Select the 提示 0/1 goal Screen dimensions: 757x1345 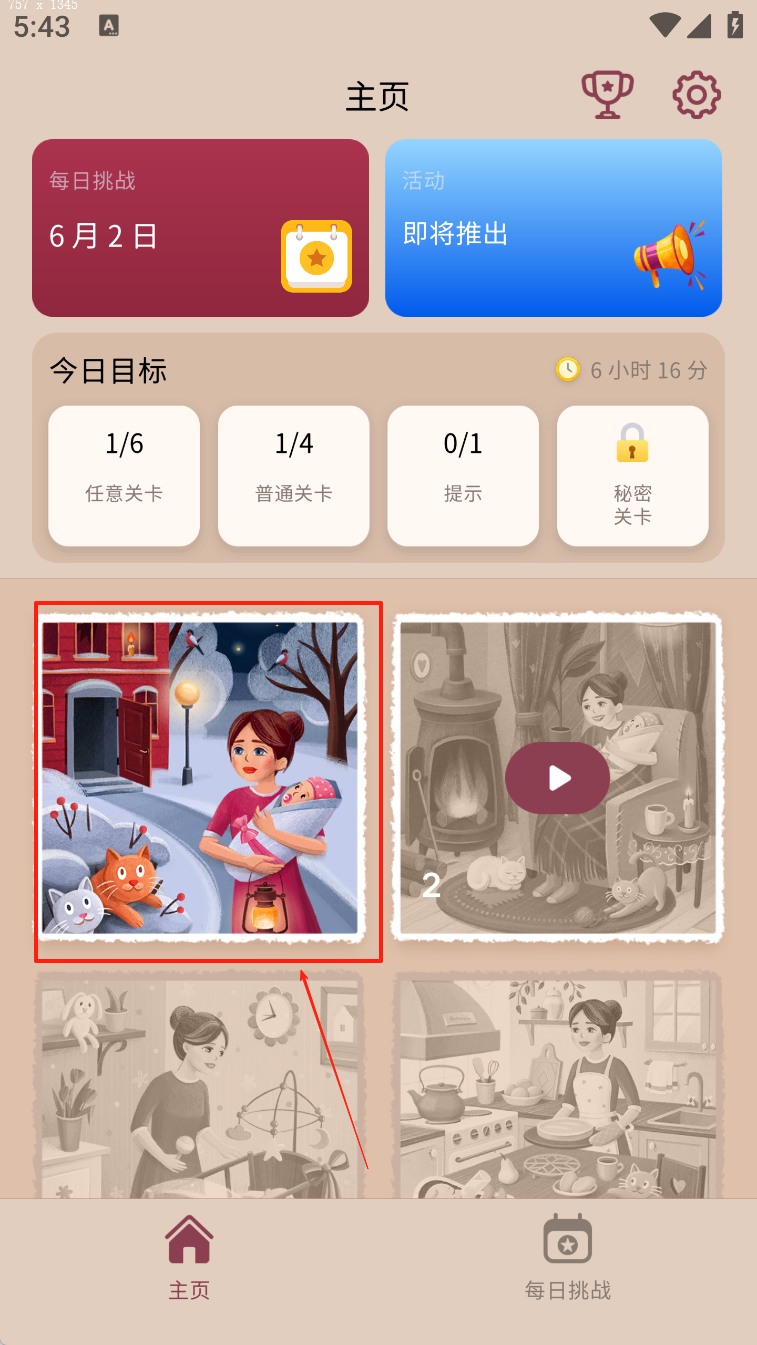463,476
